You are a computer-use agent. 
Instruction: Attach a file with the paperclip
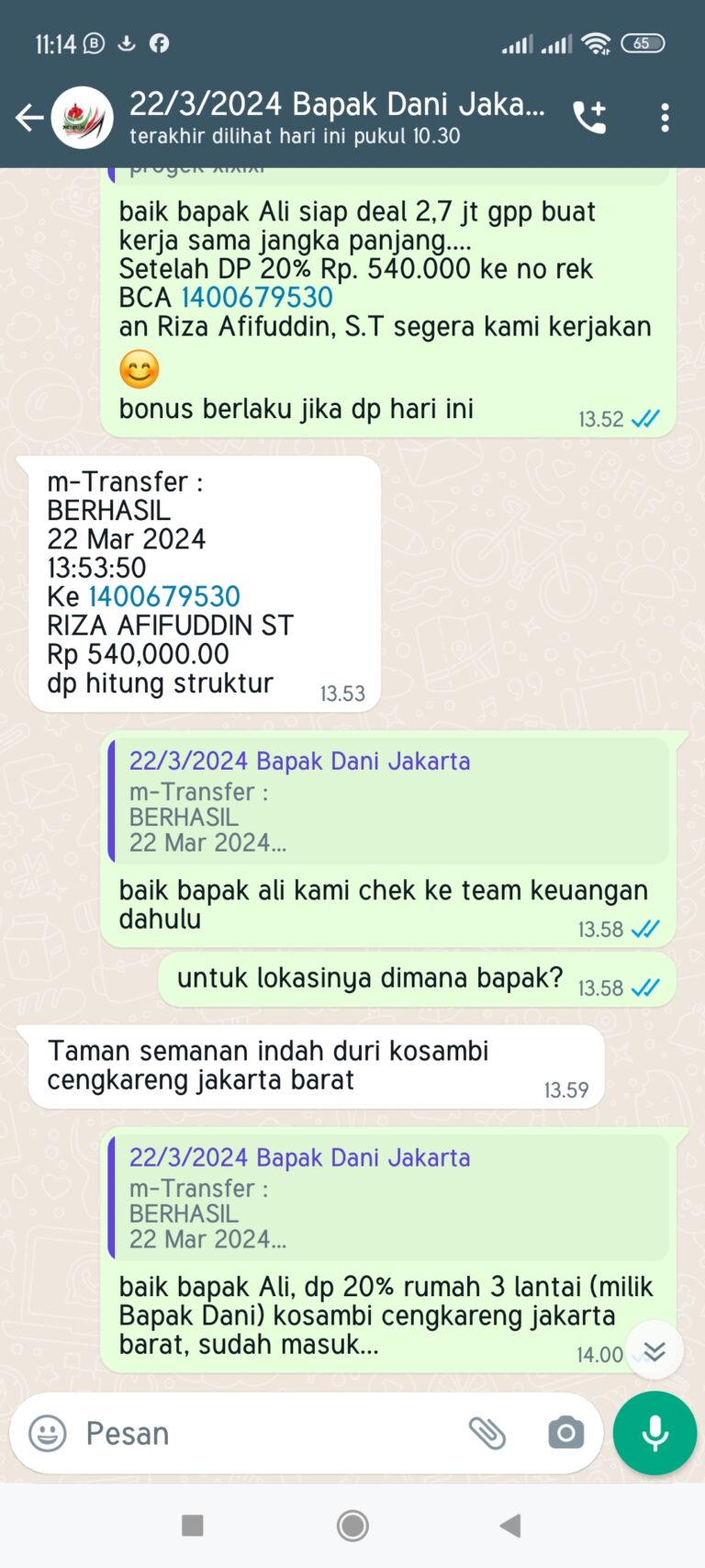click(487, 1433)
